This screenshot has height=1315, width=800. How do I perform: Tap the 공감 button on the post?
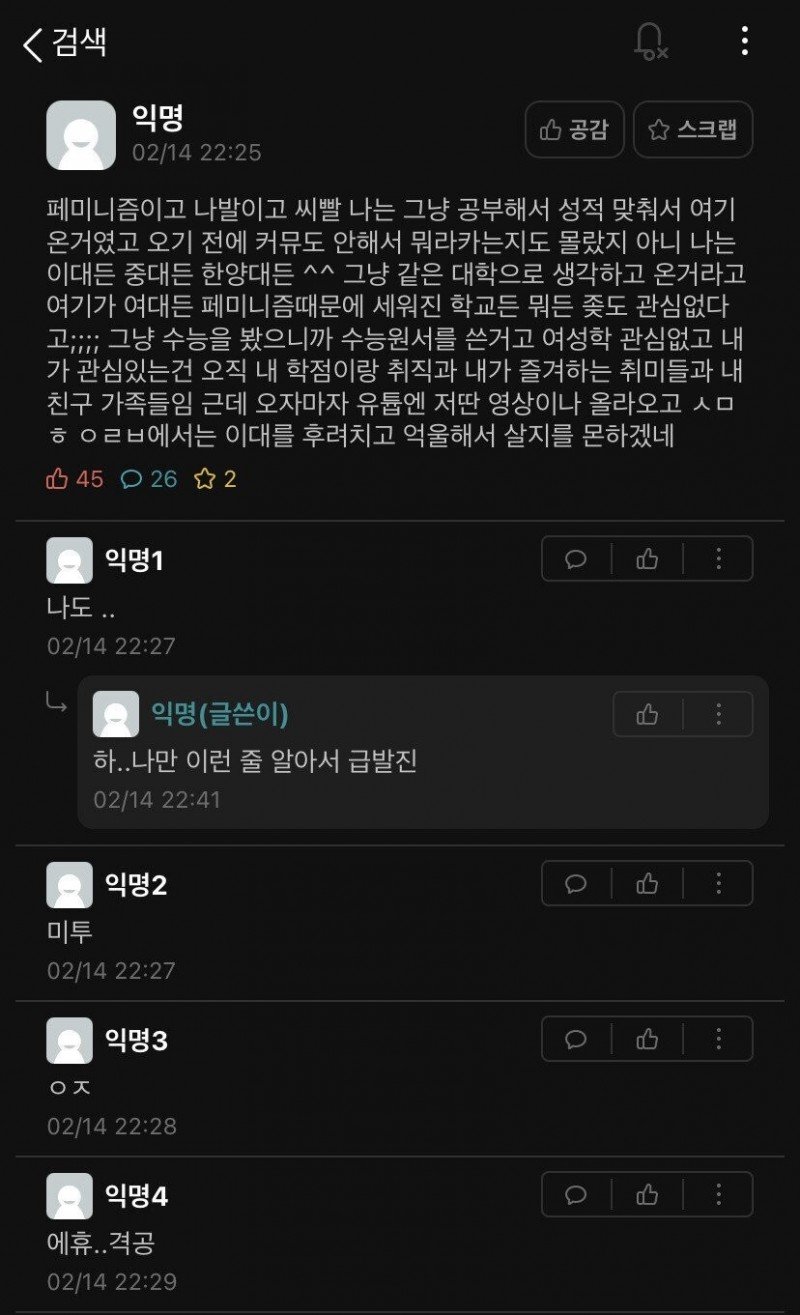[x=574, y=130]
